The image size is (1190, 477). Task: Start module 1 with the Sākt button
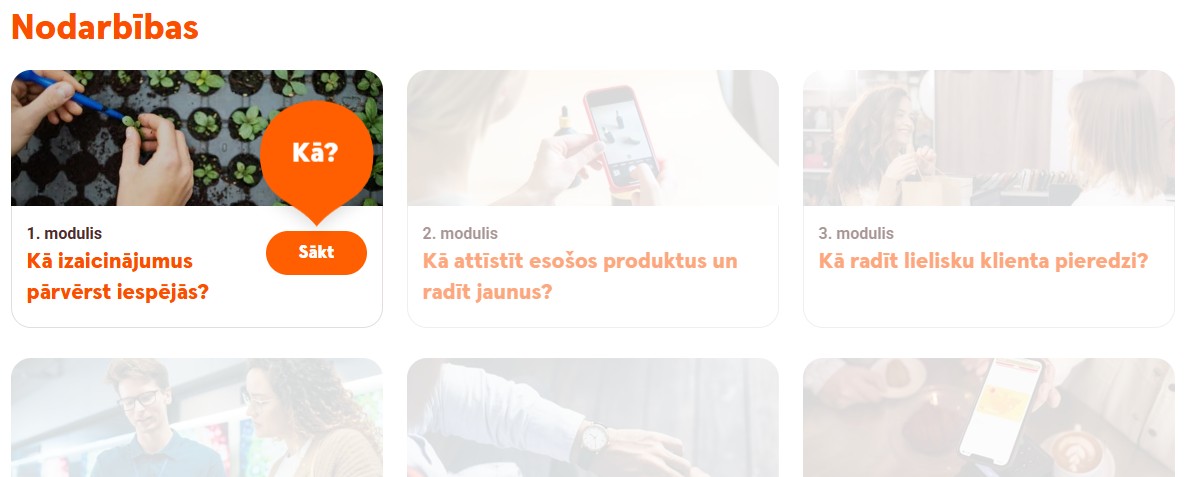(x=316, y=252)
